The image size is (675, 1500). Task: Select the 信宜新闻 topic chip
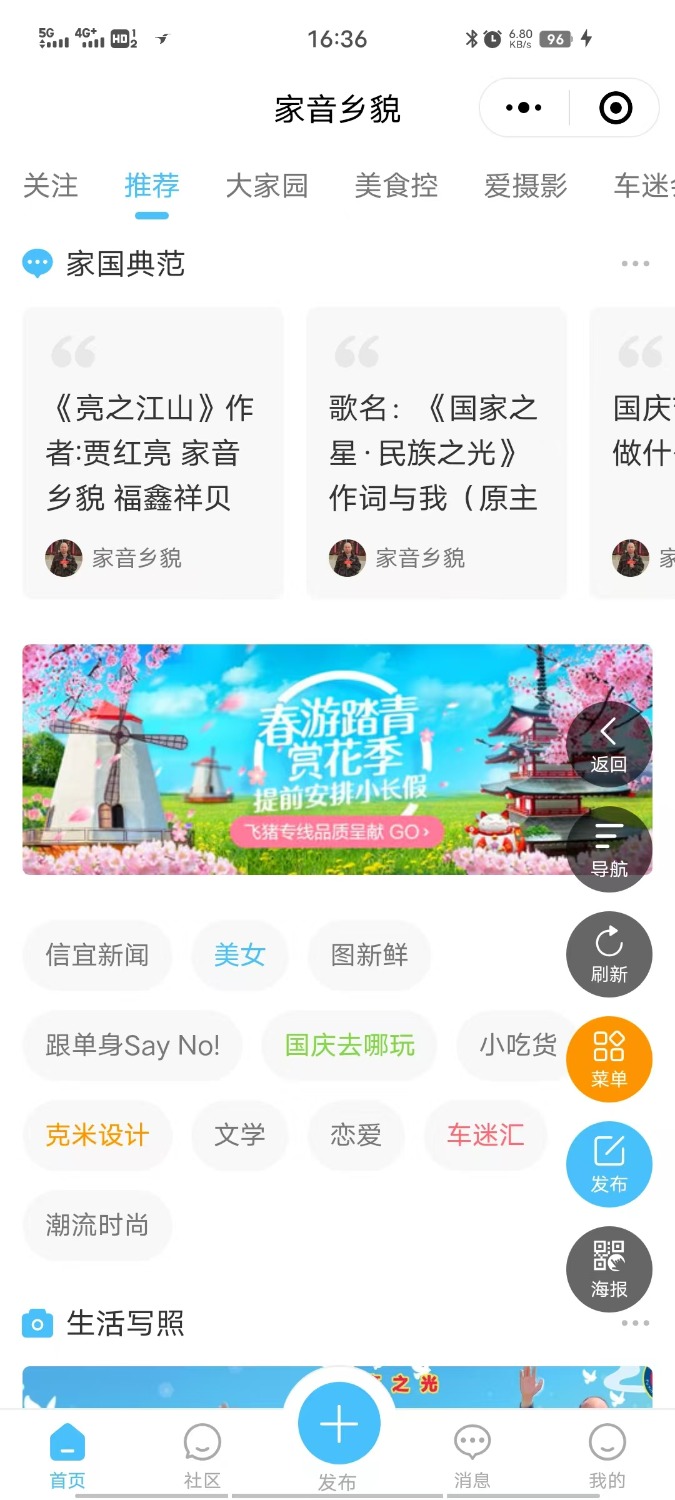97,955
